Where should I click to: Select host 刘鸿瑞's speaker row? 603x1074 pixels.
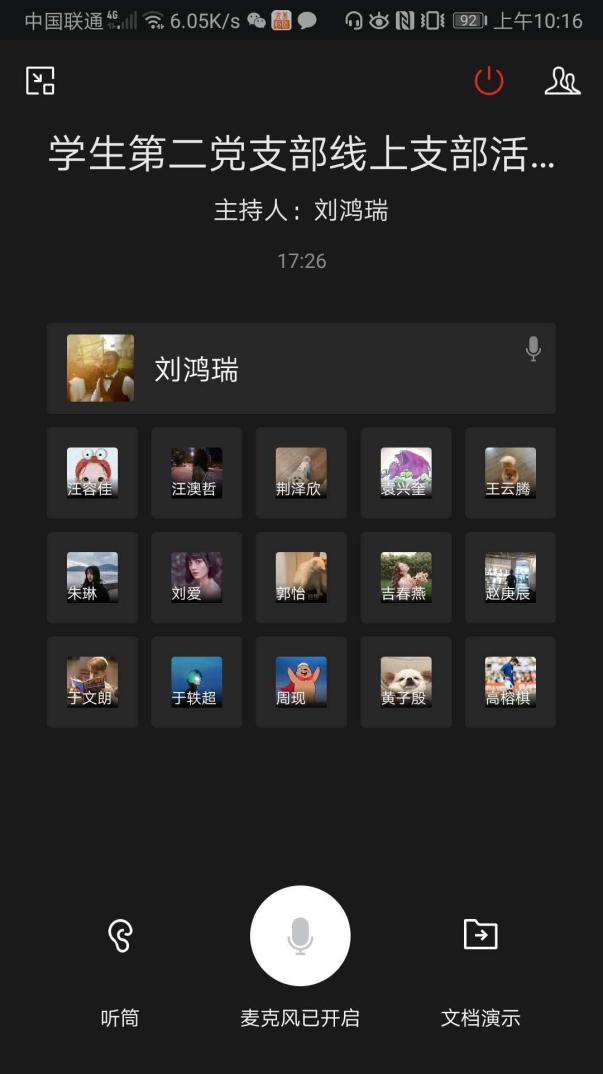[301, 368]
